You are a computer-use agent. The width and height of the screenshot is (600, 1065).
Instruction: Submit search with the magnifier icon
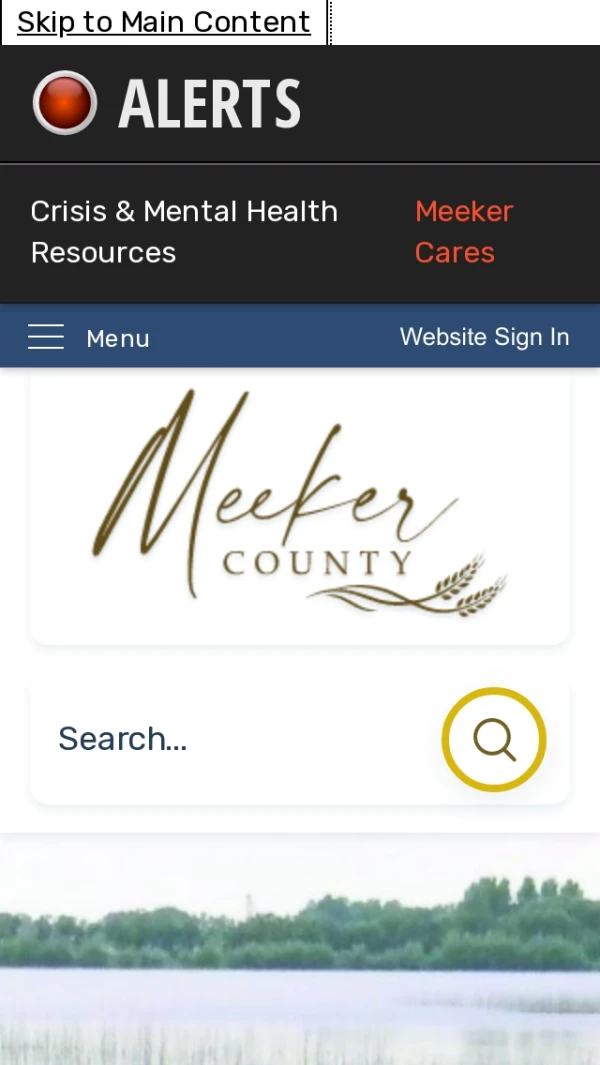tap(494, 740)
